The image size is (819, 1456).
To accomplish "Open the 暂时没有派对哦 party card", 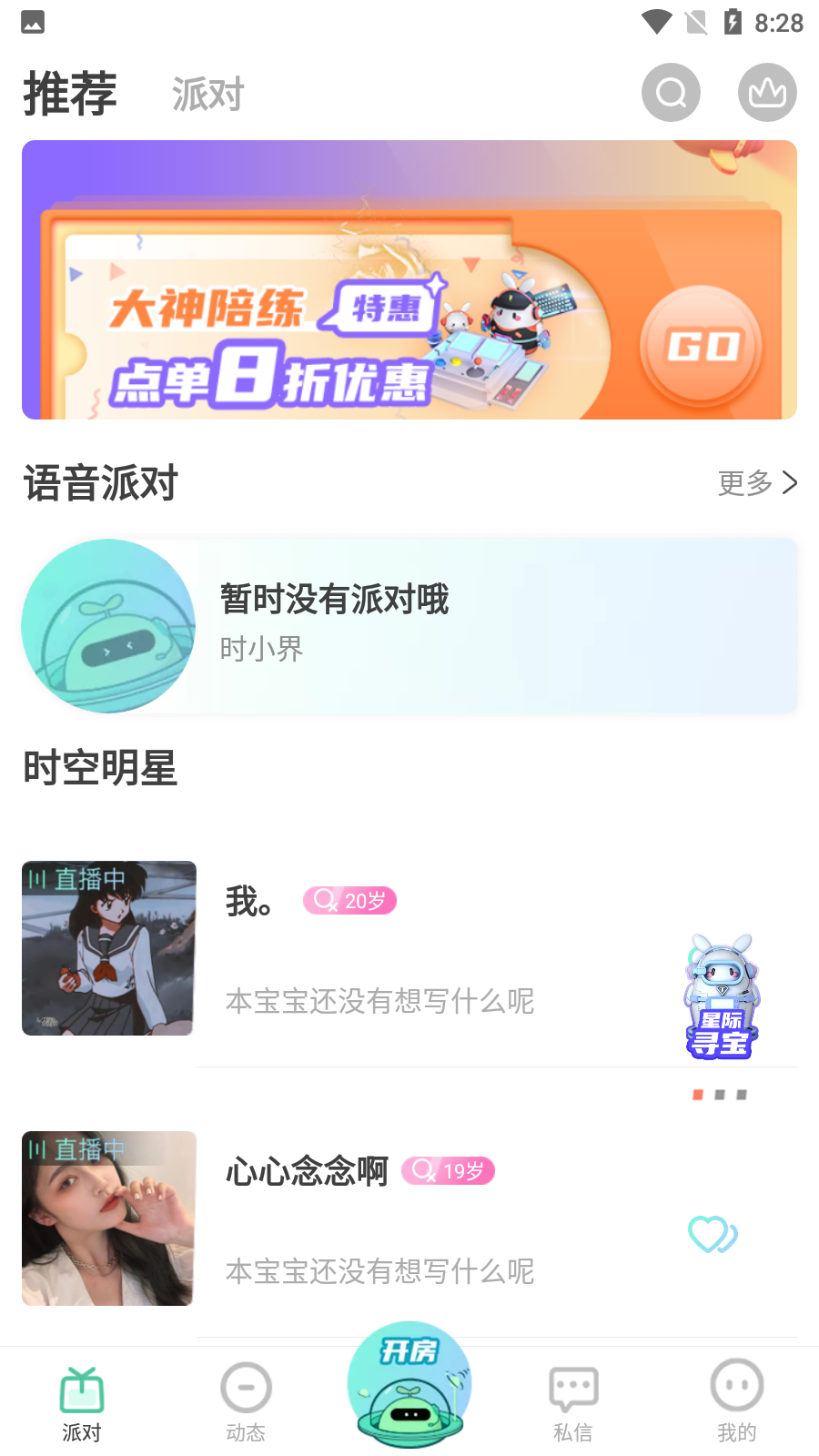I will pyautogui.click(x=409, y=626).
